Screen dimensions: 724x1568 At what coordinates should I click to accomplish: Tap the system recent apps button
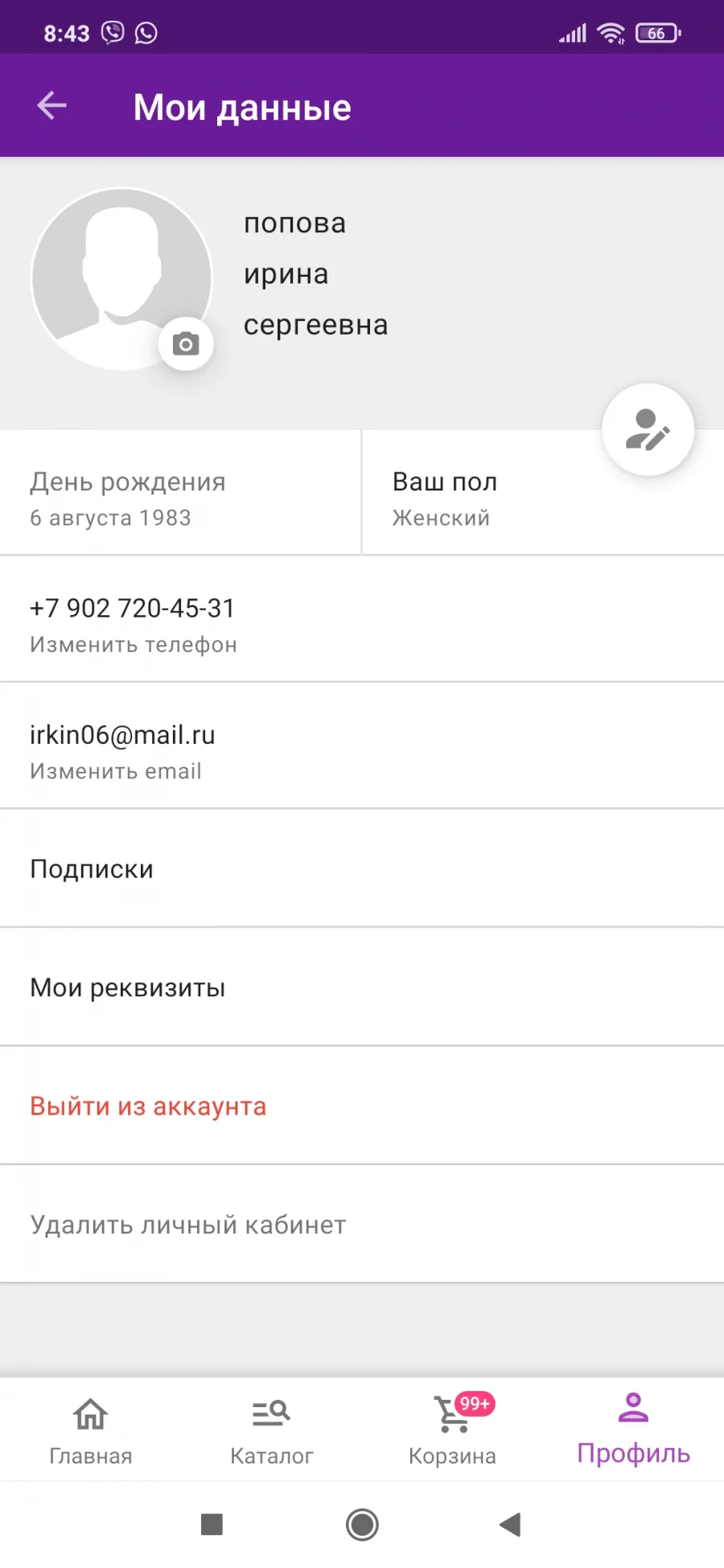(x=212, y=1525)
